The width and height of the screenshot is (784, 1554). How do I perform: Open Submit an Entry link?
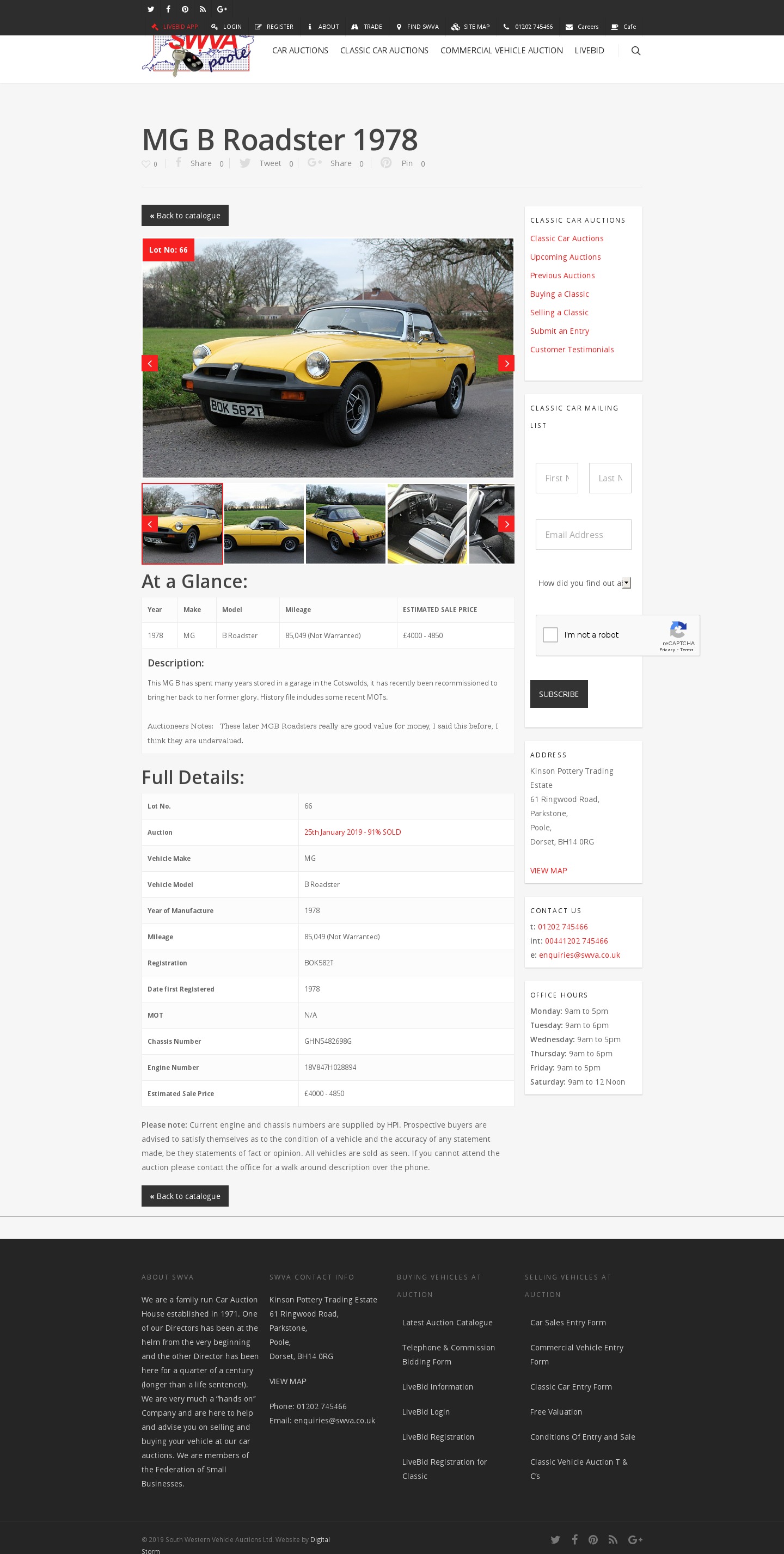click(559, 331)
